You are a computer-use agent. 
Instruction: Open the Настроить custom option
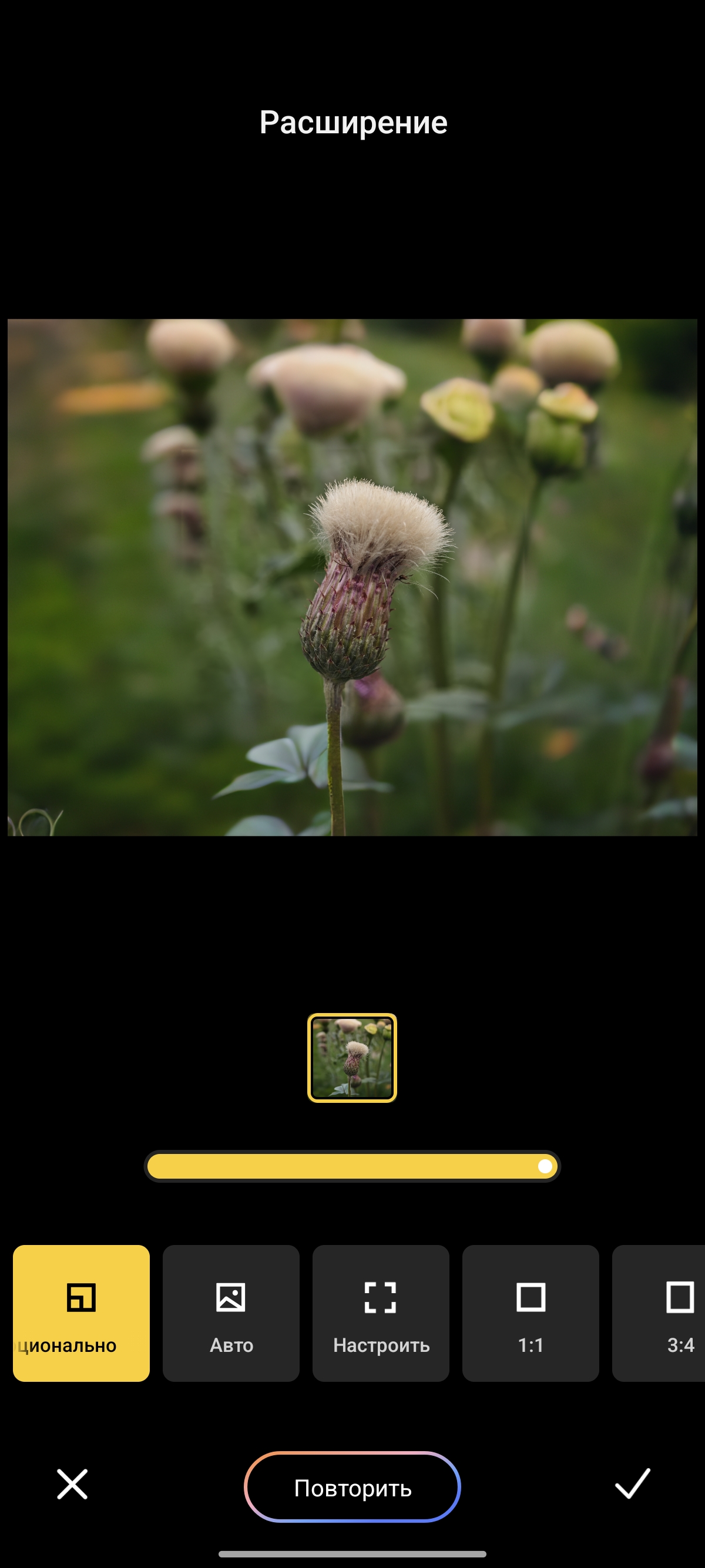click(x=381, y=1313)
